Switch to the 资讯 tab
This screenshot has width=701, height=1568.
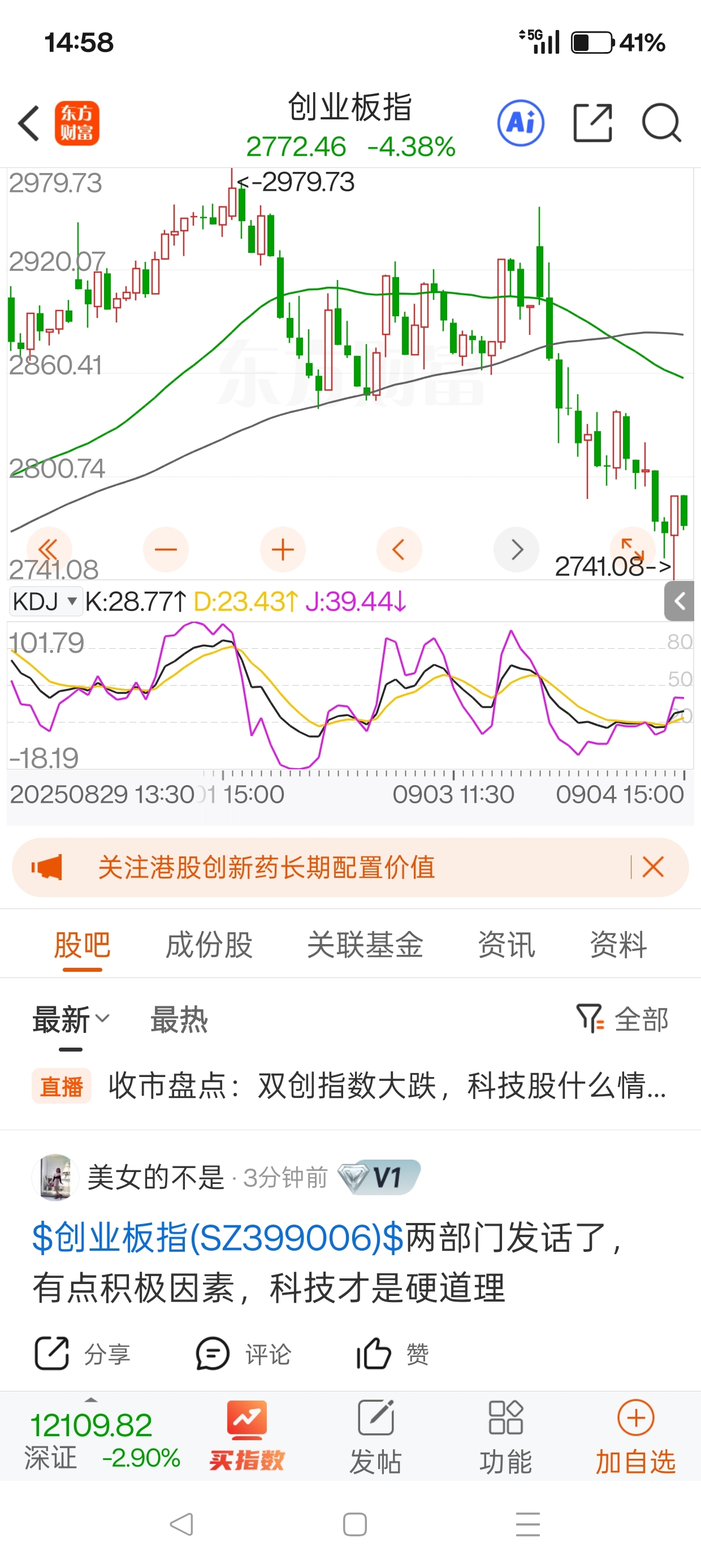(507, 945)
